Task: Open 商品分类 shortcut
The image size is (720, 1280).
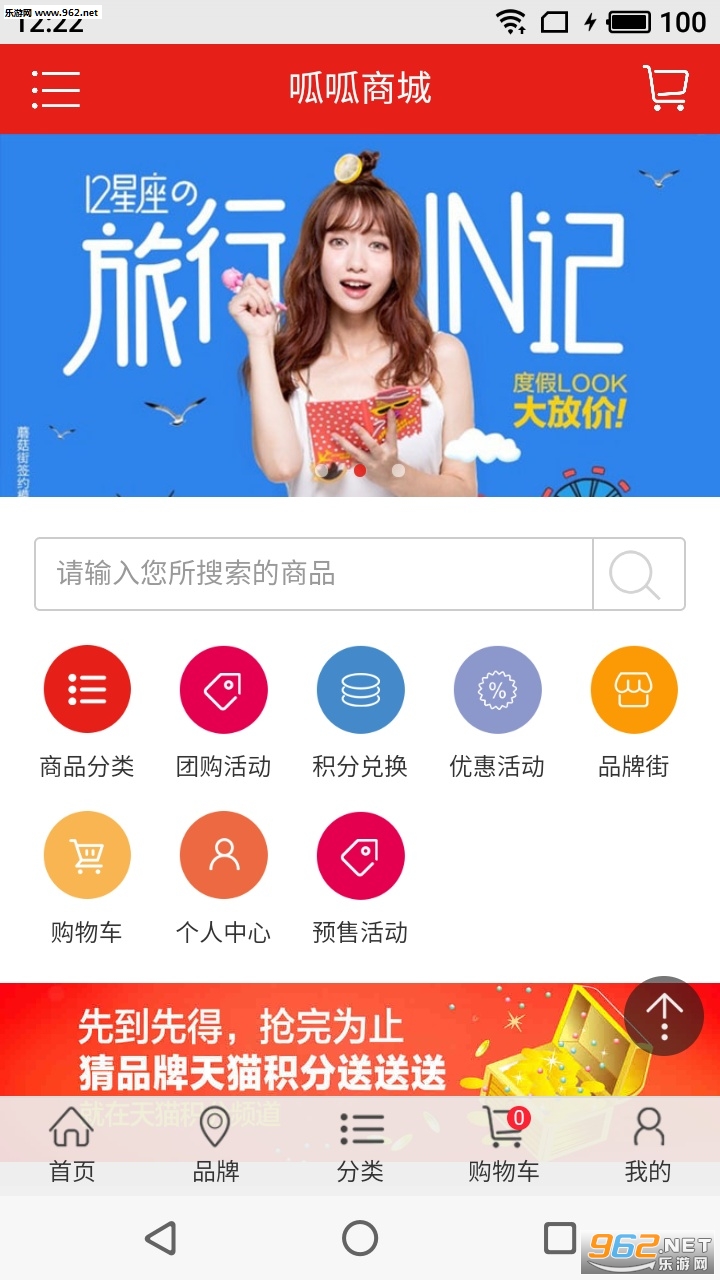Action: pos(87,690)
